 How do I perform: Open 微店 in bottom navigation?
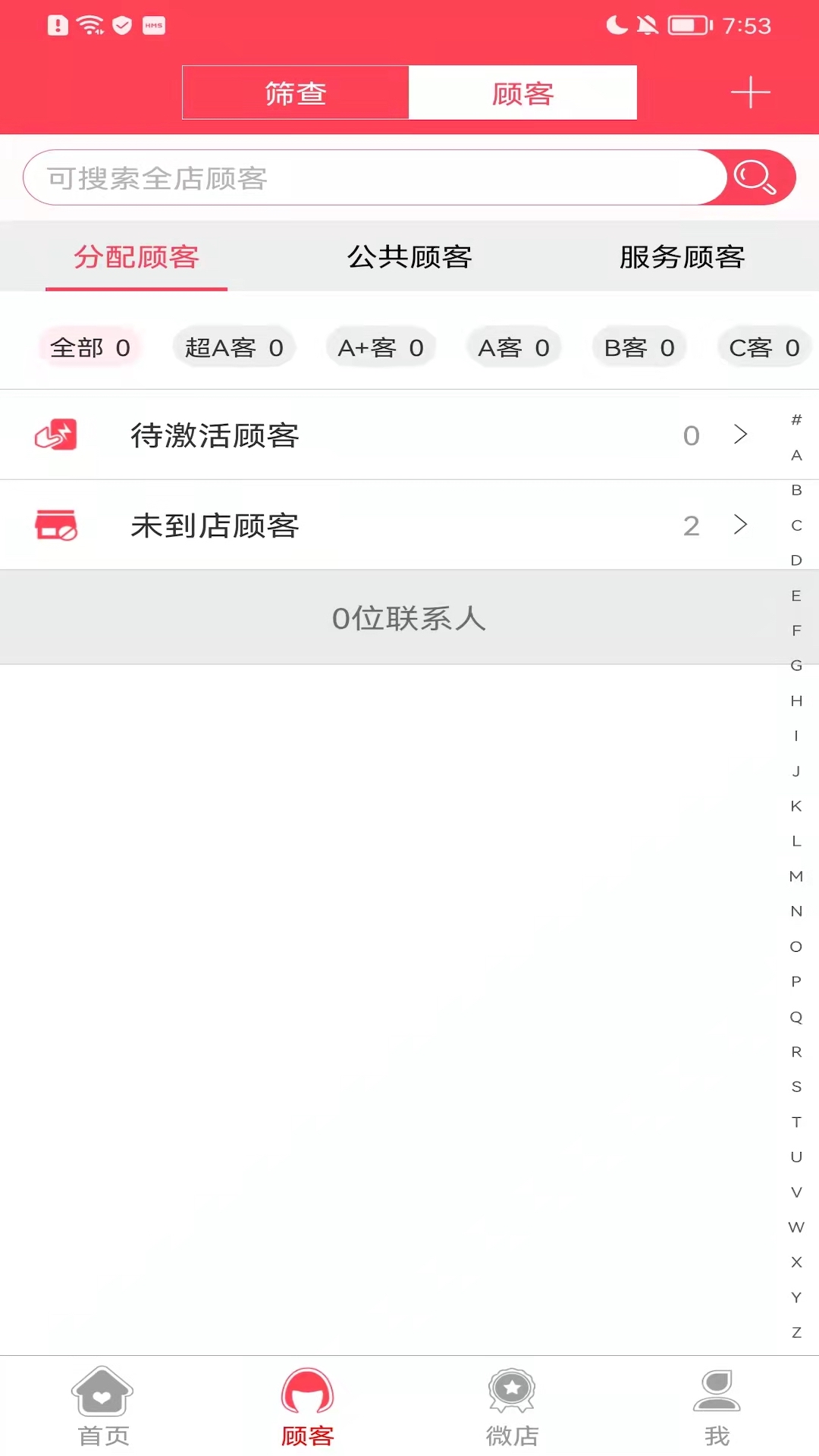coord(512,1407)
